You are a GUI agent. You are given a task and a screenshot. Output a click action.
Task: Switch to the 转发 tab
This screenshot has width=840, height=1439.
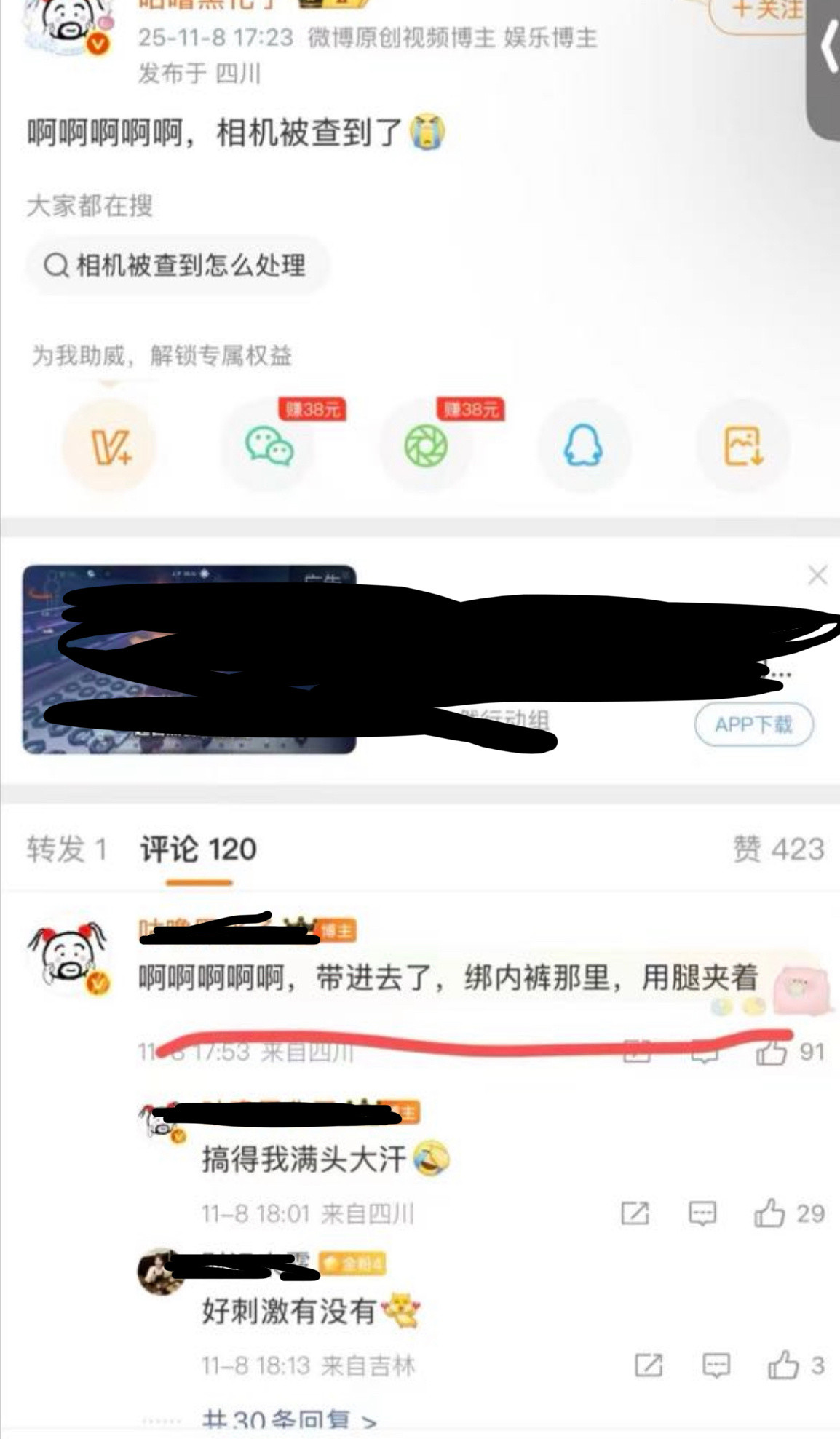(66, 849)
